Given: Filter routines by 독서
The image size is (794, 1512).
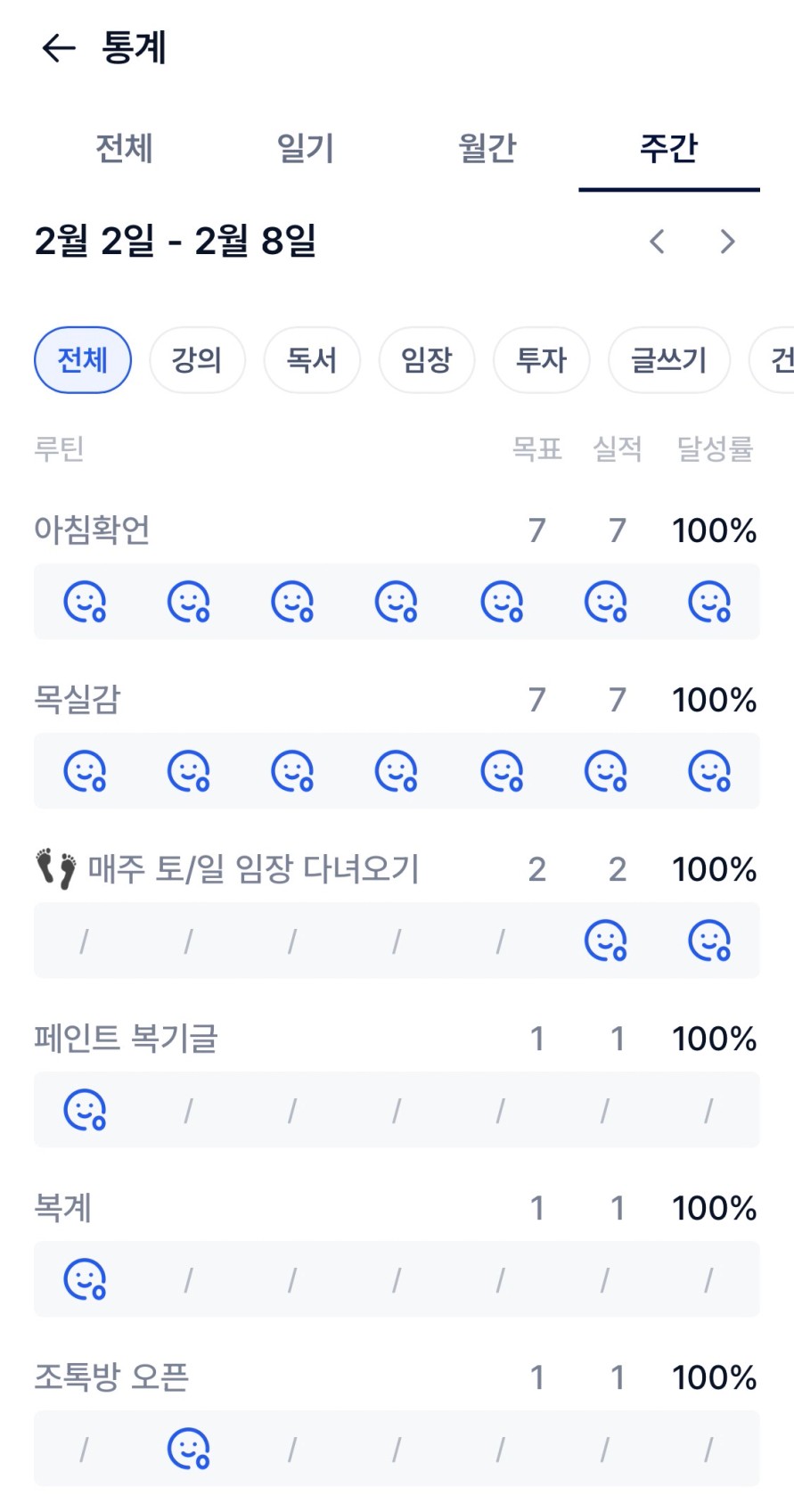Looking at the screenshot, I should [312, 360].
